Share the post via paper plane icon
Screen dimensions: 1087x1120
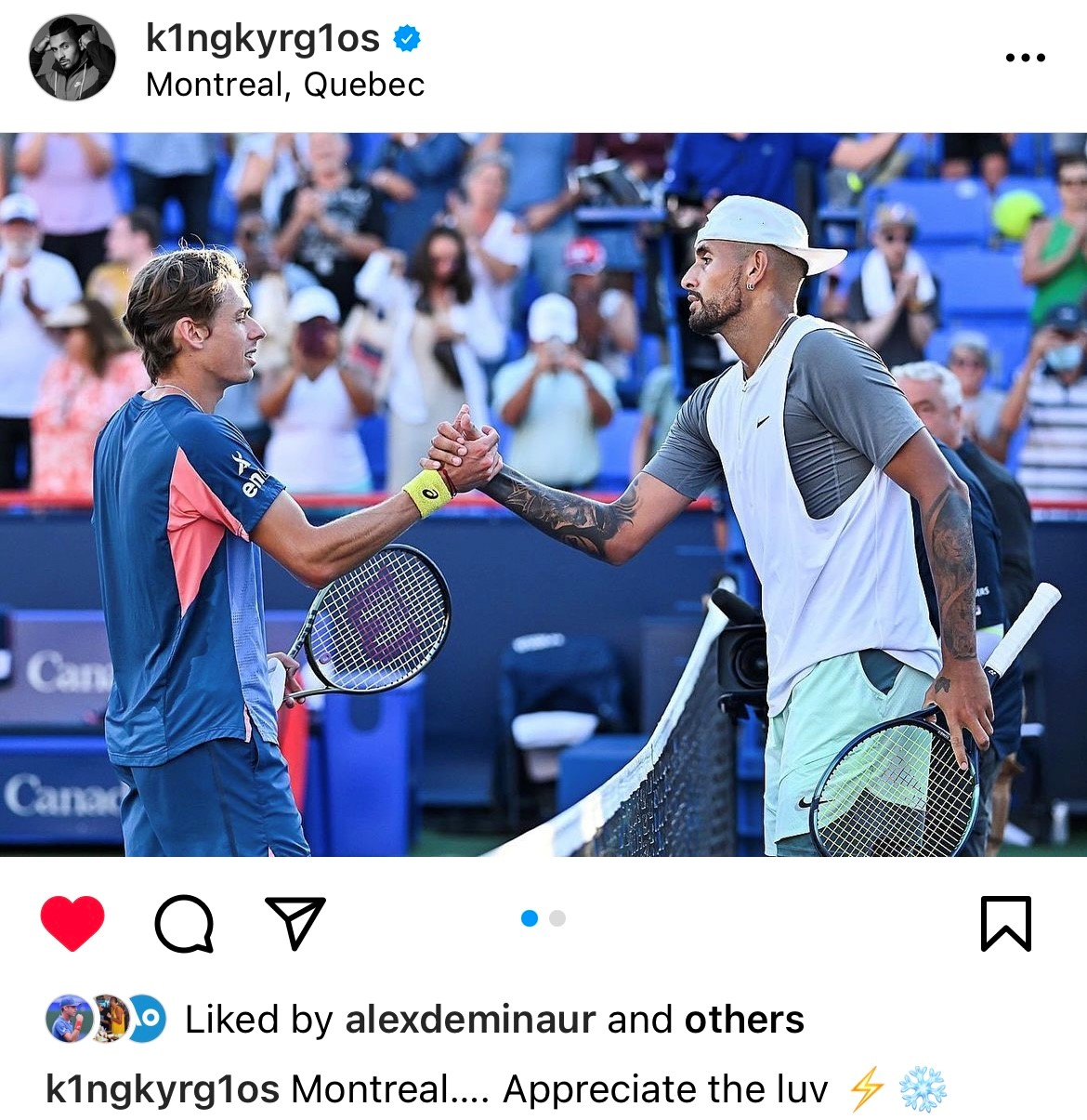pos(295,923)
